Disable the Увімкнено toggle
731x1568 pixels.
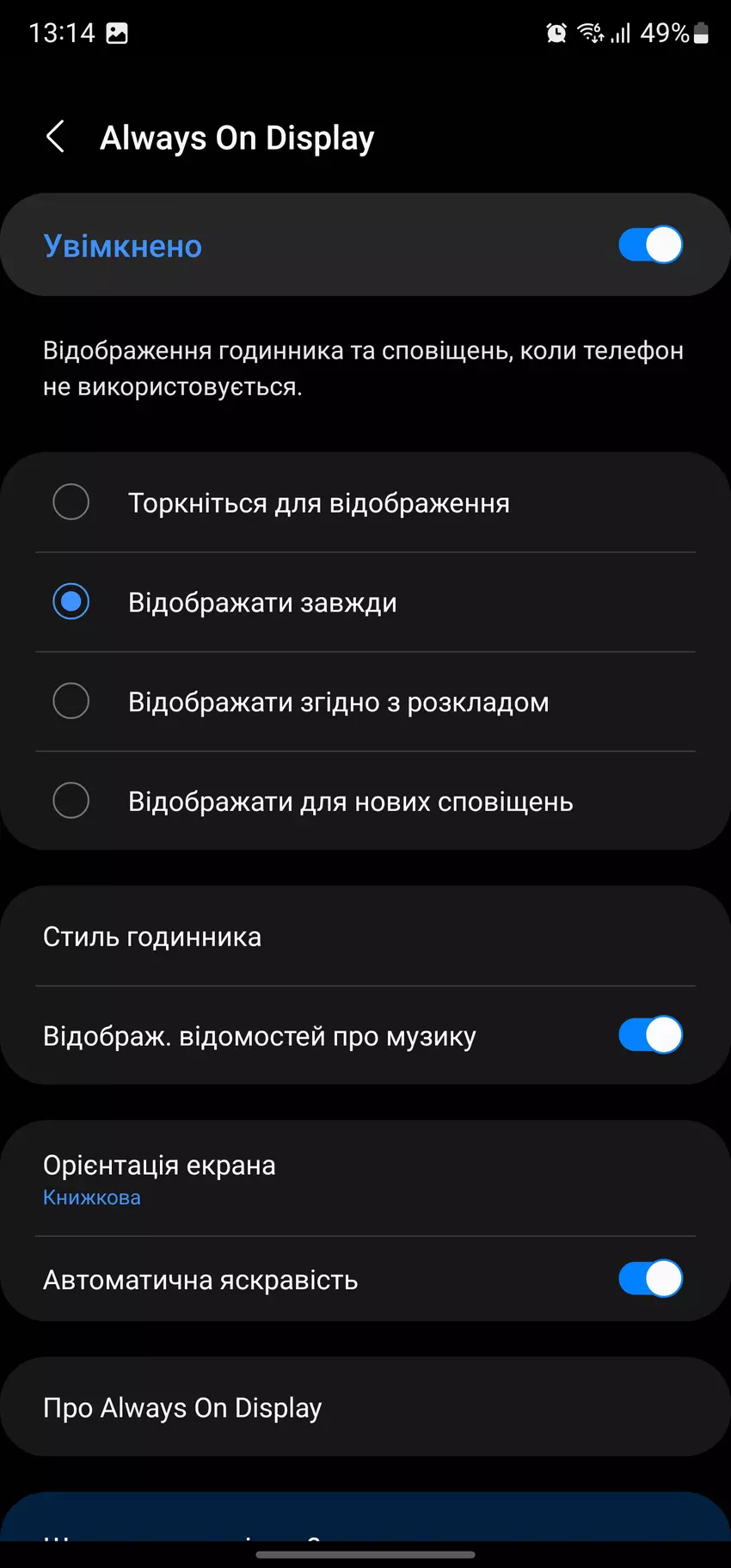pos(649,244)
